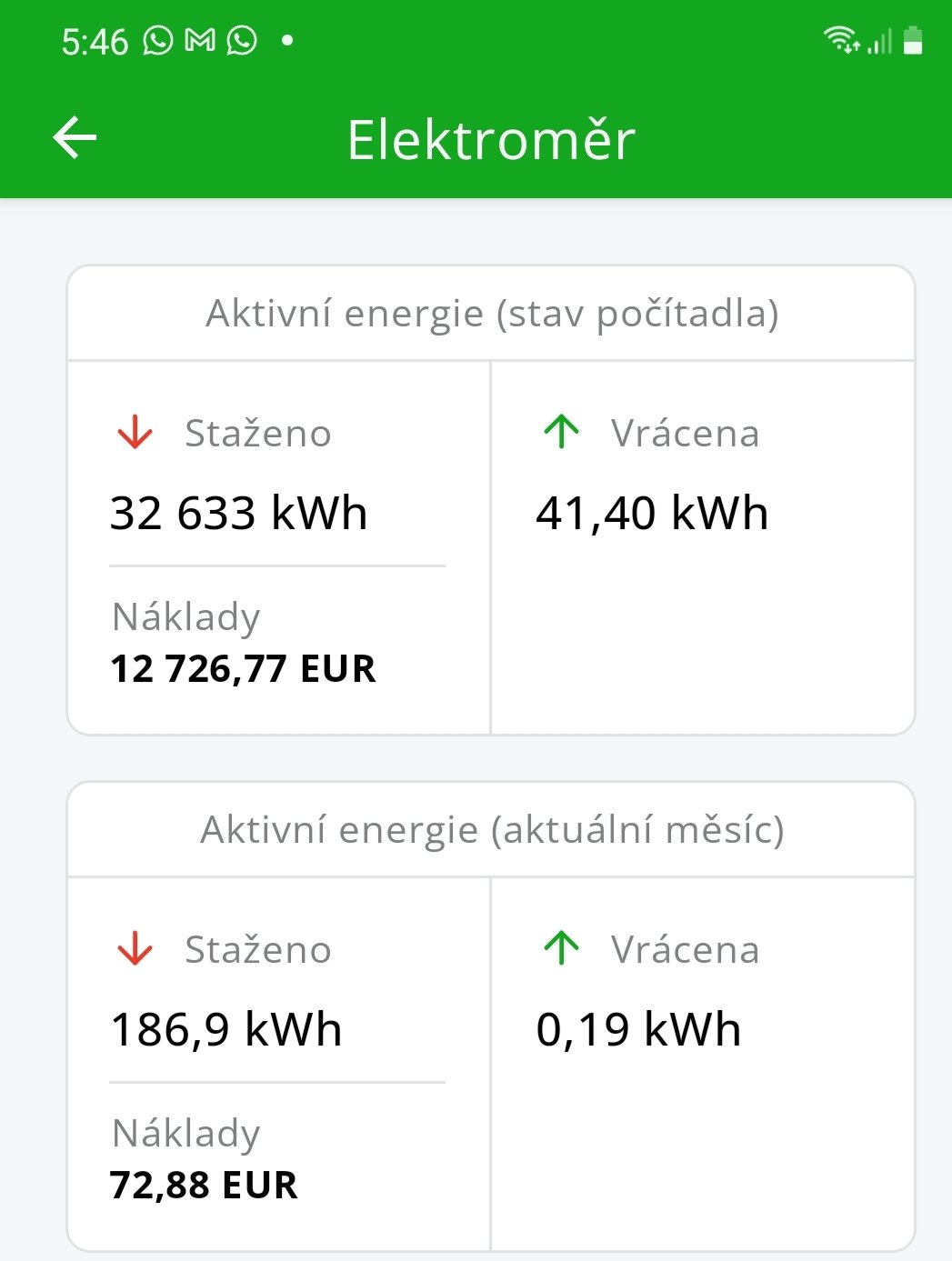This screenshot has height=1261, width=952.
Task: Go back from the Elektroměr screen
Action: coord(75,138)
